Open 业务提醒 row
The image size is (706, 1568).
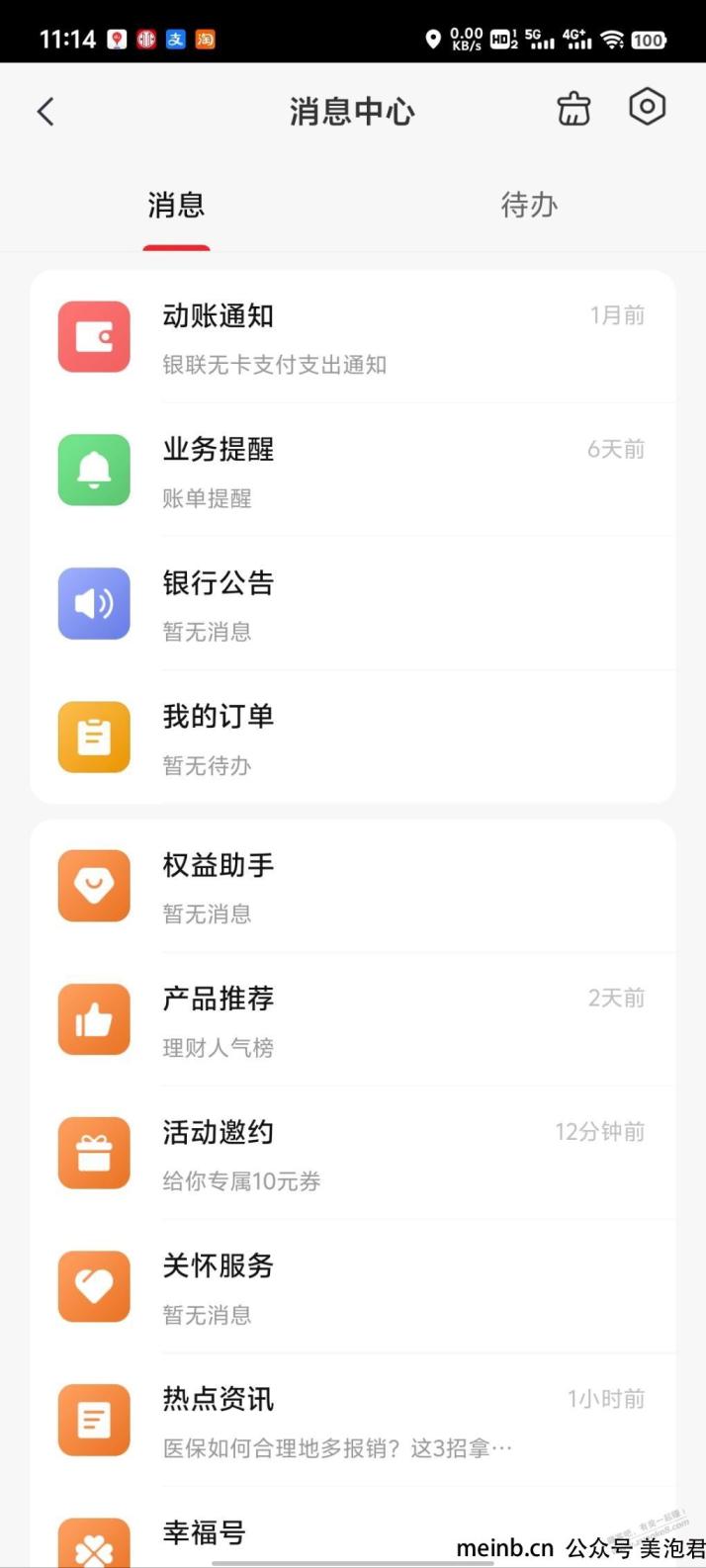(x=353, y=471)
